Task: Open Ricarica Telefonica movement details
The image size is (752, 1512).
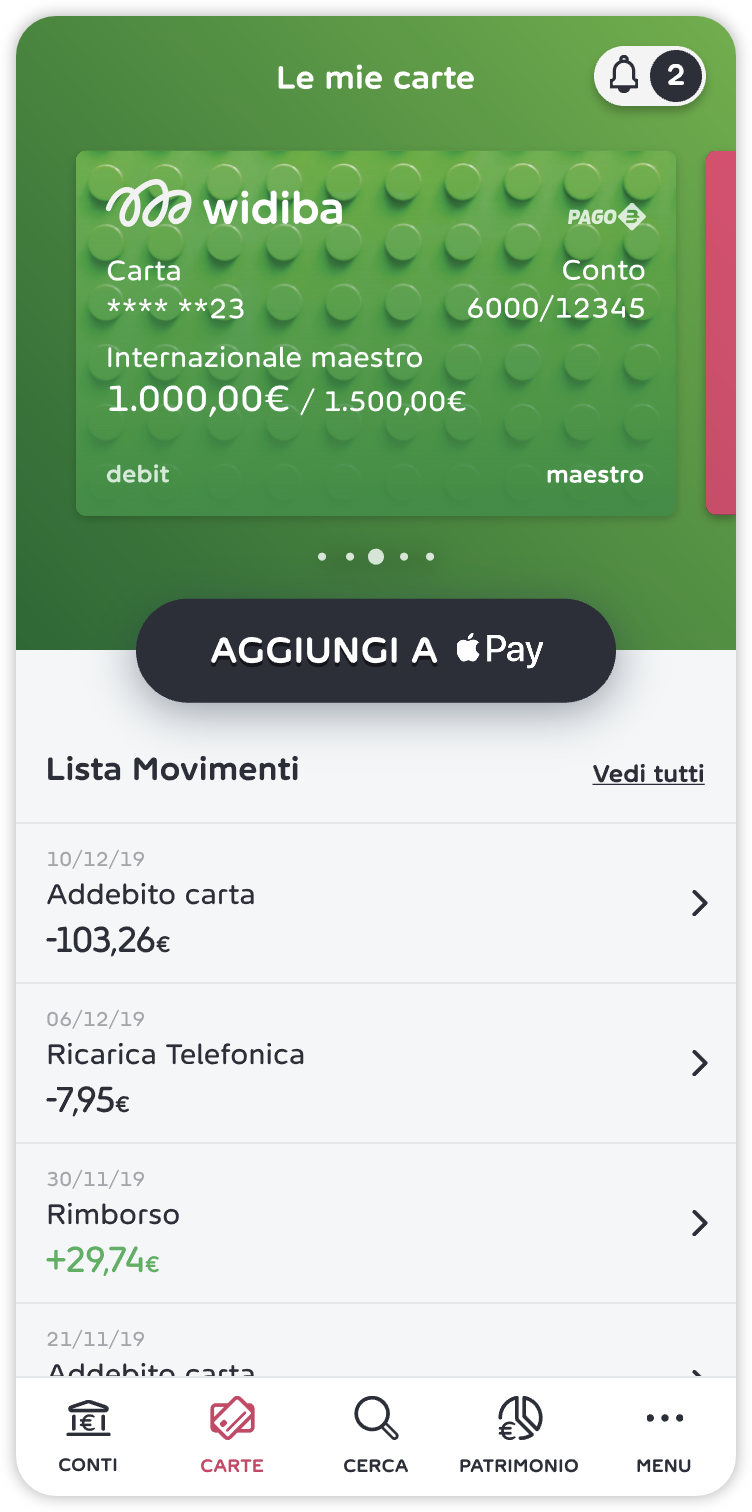Action: 376,1063
